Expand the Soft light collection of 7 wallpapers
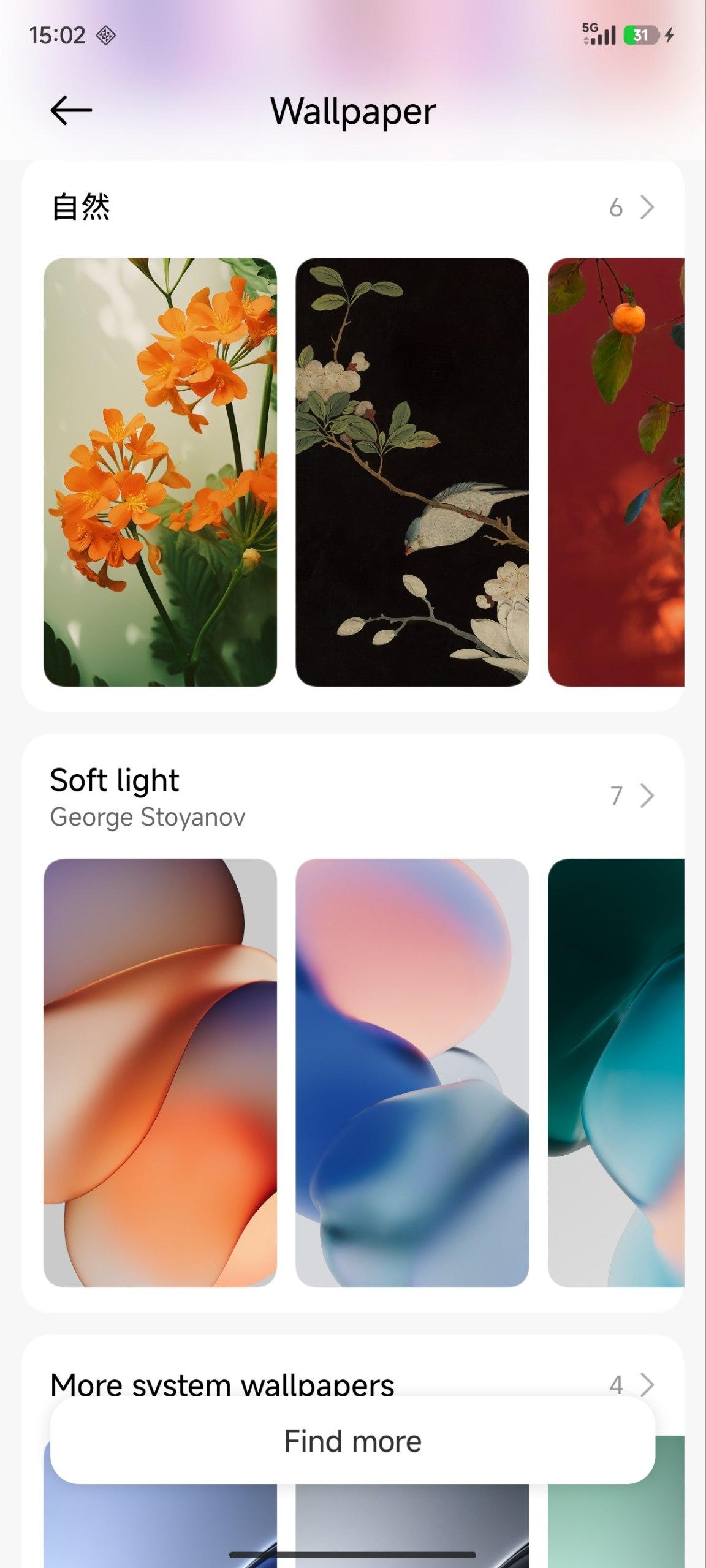The image size is (706, 1568). (x=632, y=796)
